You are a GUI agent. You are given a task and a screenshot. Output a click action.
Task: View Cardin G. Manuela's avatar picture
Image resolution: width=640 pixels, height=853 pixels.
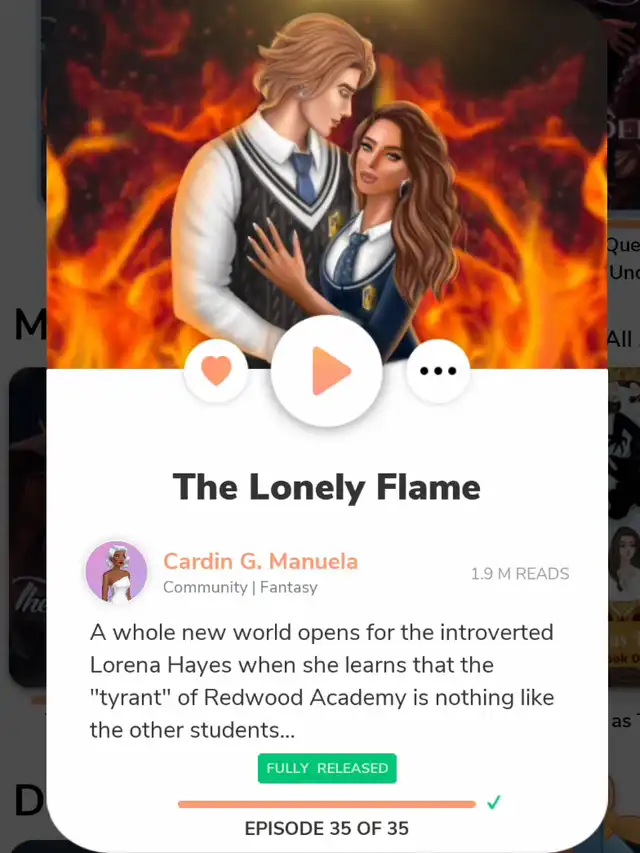116,572
